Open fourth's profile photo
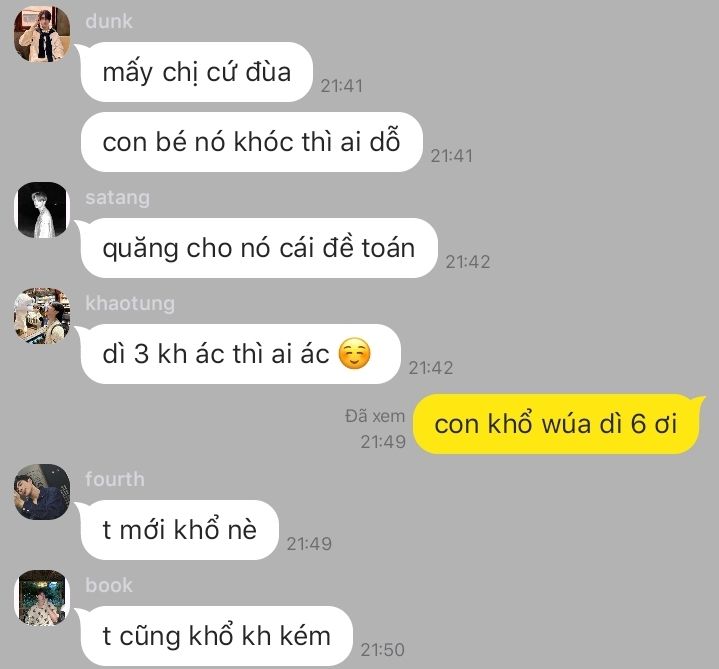The width and height of the screenshot is (719, 669). (x=42, y=492)
